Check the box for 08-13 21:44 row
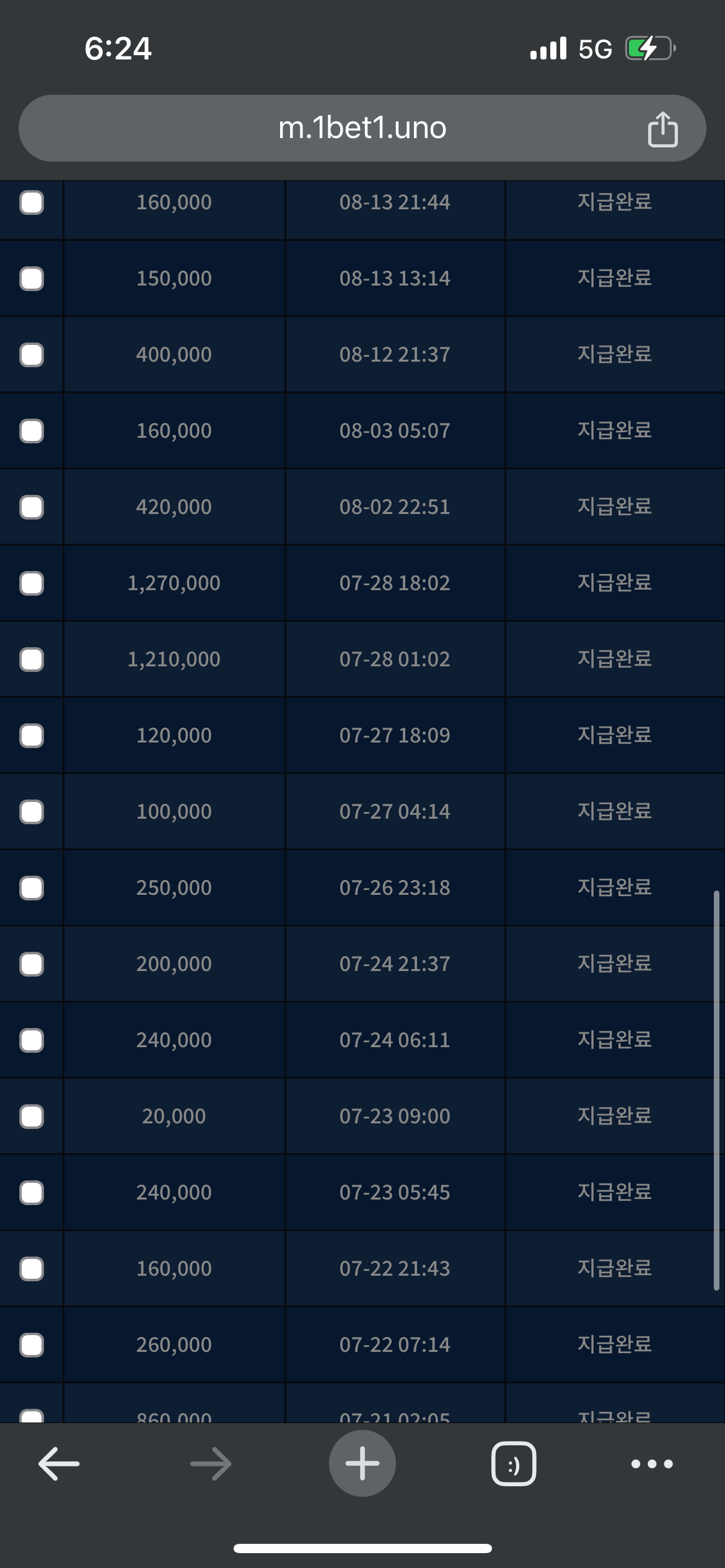The width and height of the screenshot is (725, 1568). (32, 203)
